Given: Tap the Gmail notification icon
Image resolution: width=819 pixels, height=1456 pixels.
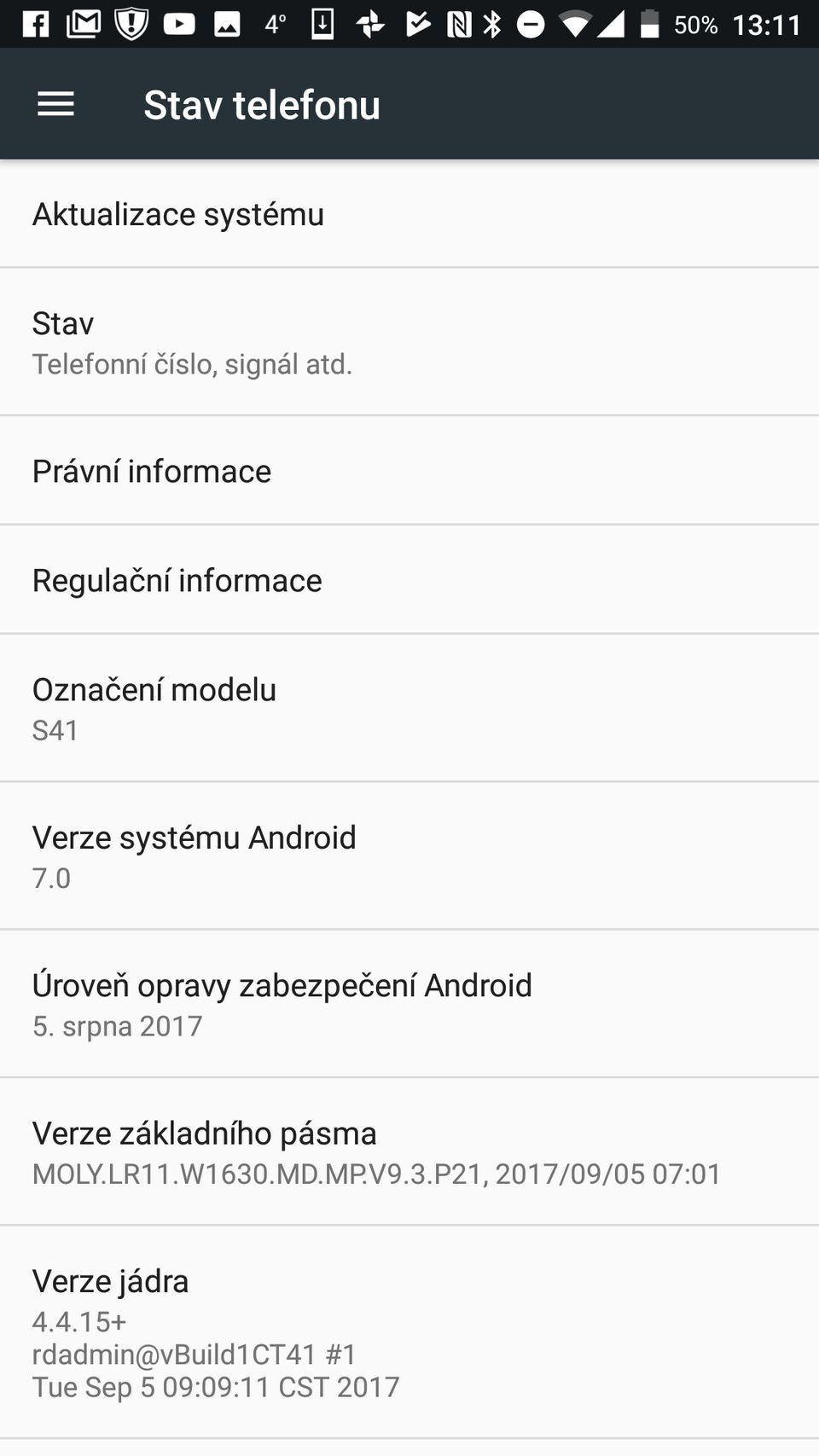Looking at the screenshot, I should (x=85, y=23).
